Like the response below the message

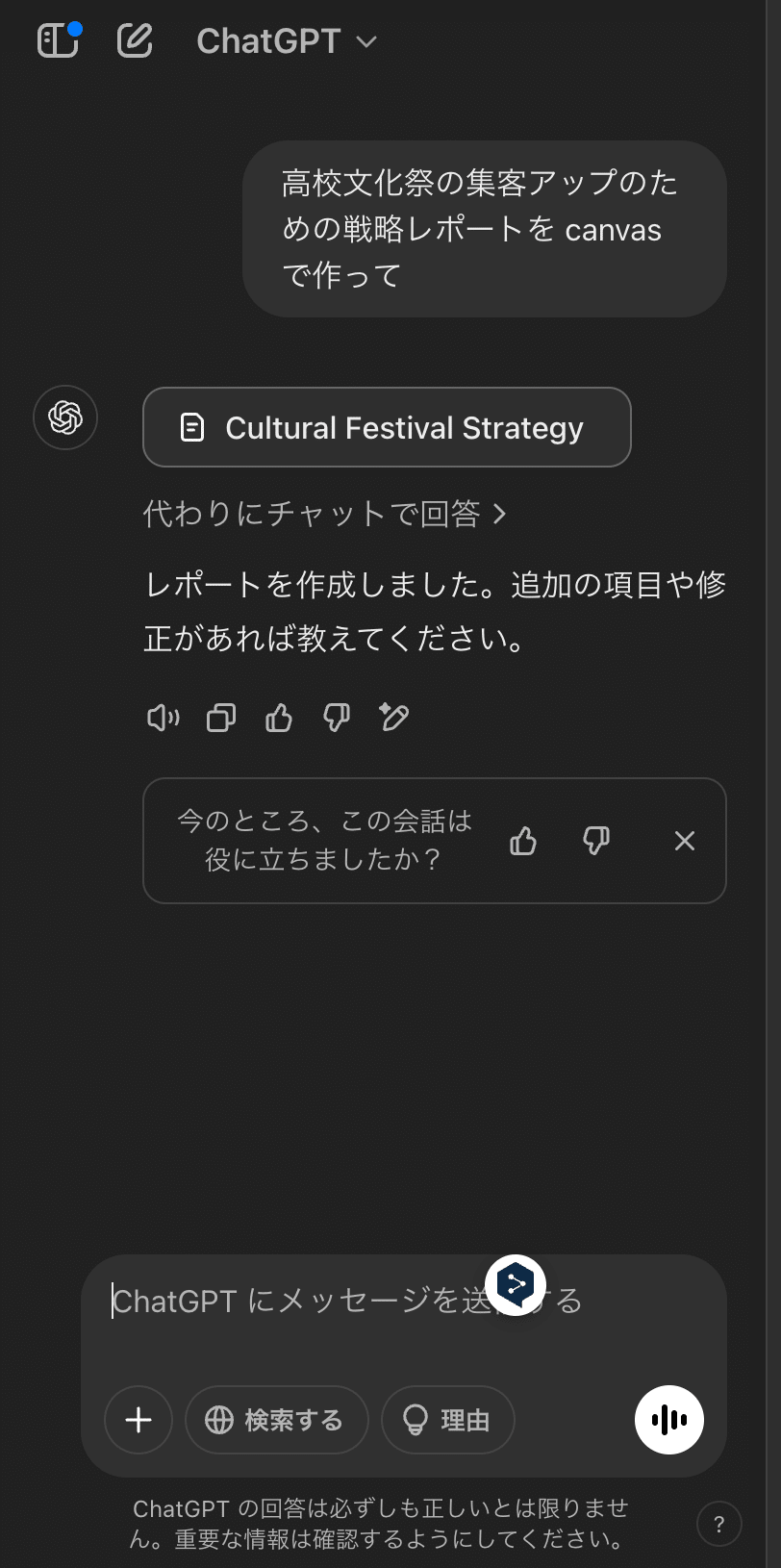point(279,718)
